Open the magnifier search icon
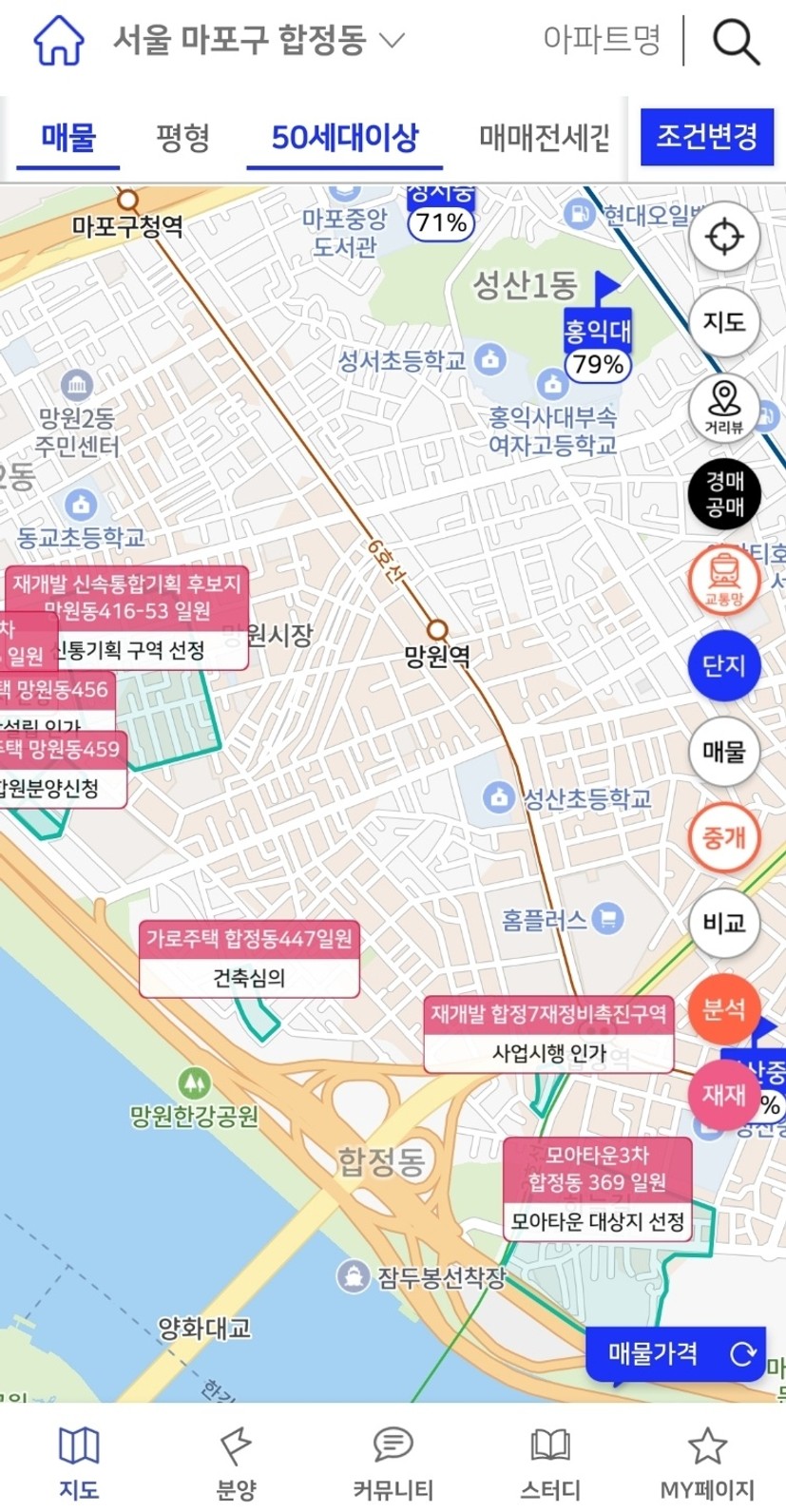786x1512 pixels. (736, 41)
